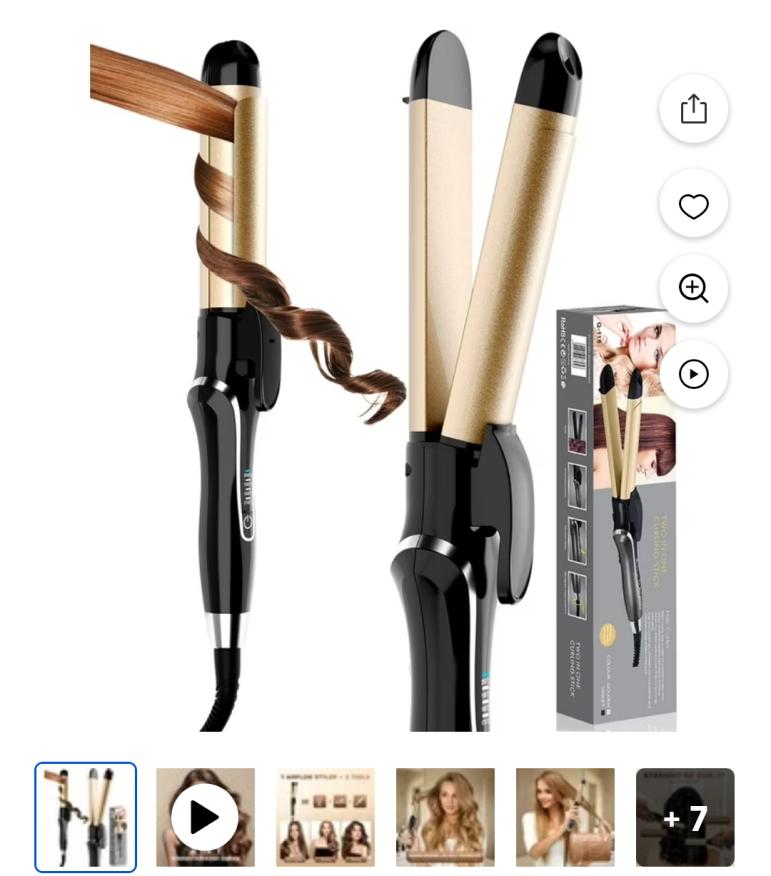Viewport: 771px width, 876px height.
Task: Open the +7 more images tile
Action: point(685,817)
